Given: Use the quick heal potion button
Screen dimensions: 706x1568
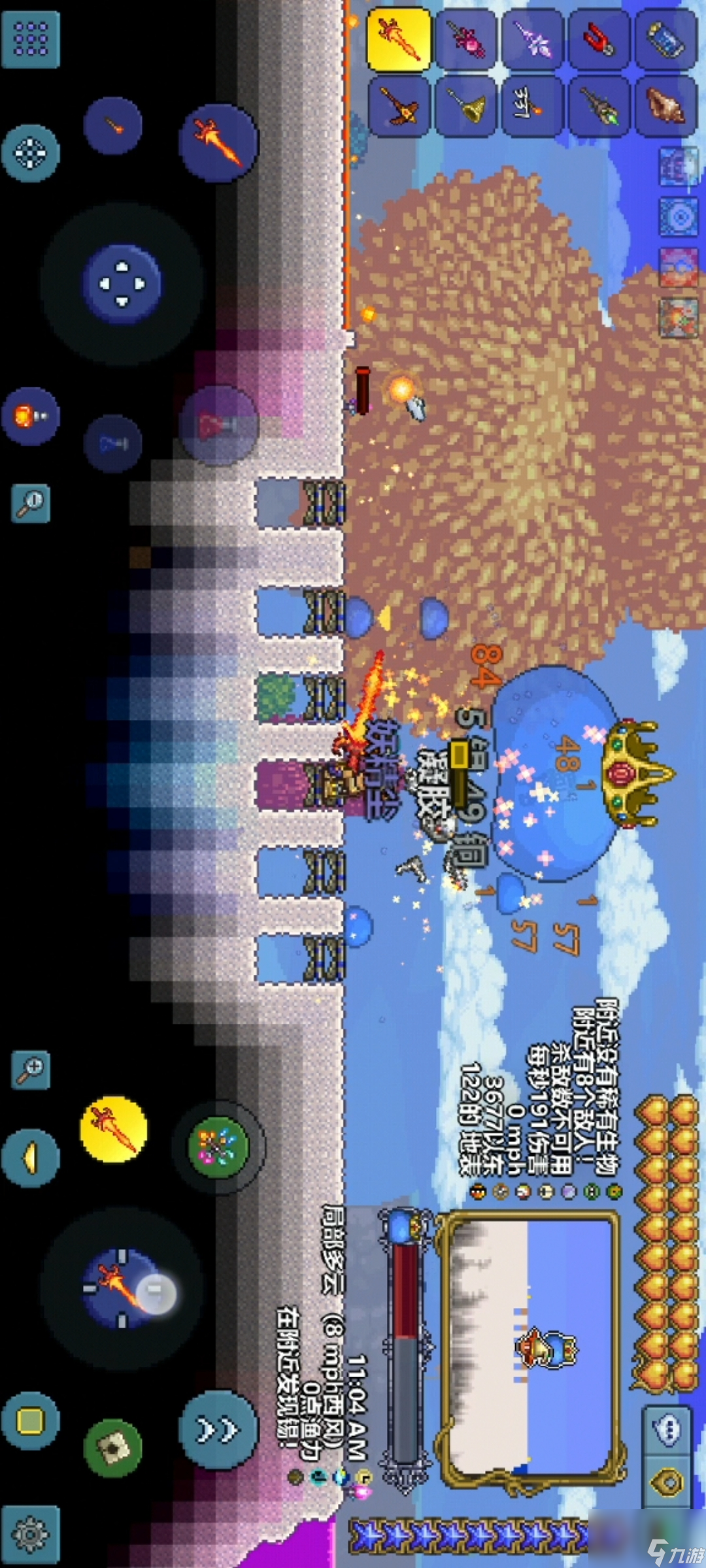Looking at the screenshot, I should point(219,425).
